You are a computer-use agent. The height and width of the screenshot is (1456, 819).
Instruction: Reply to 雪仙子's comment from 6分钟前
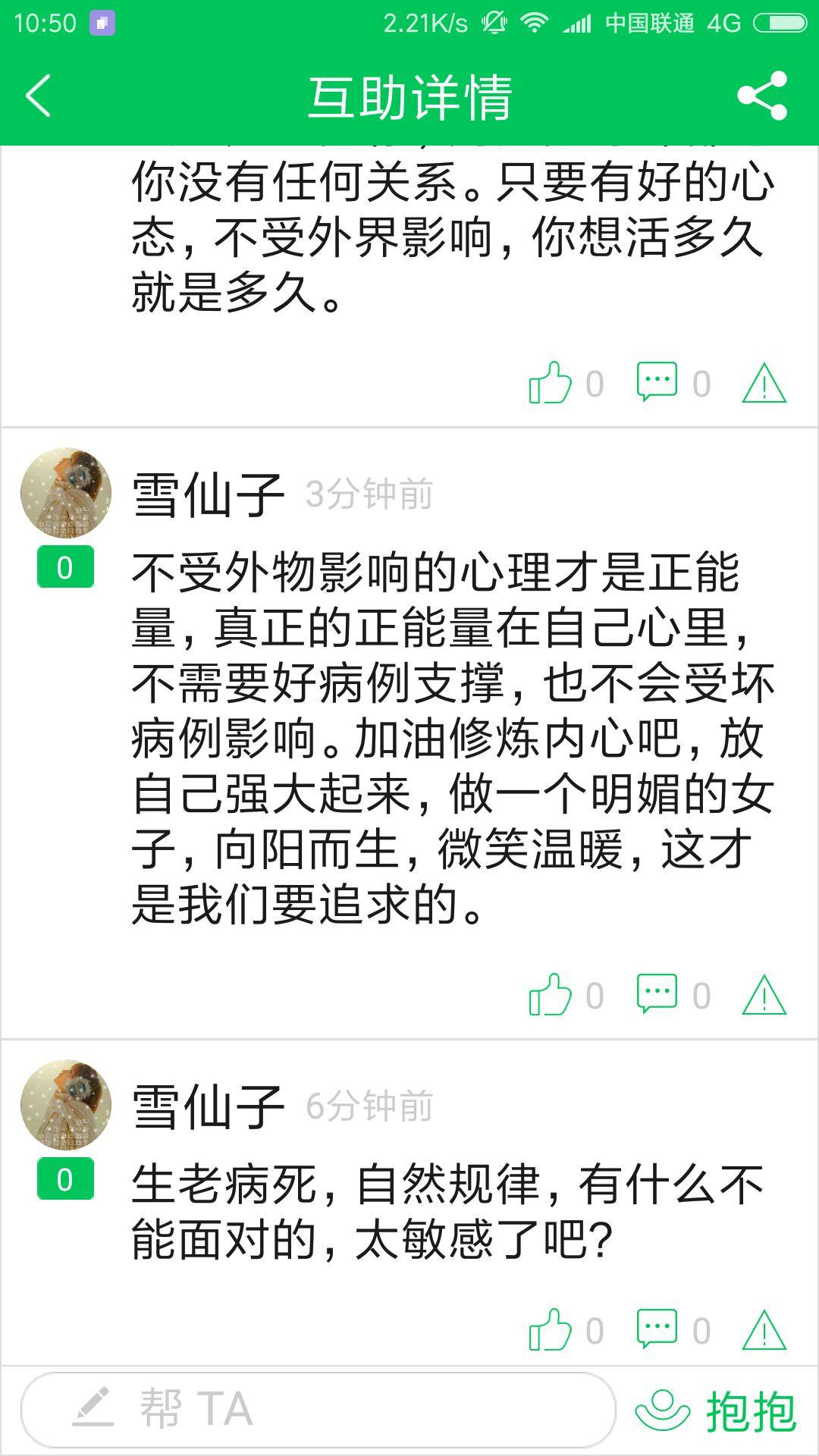pos(657,1330)
